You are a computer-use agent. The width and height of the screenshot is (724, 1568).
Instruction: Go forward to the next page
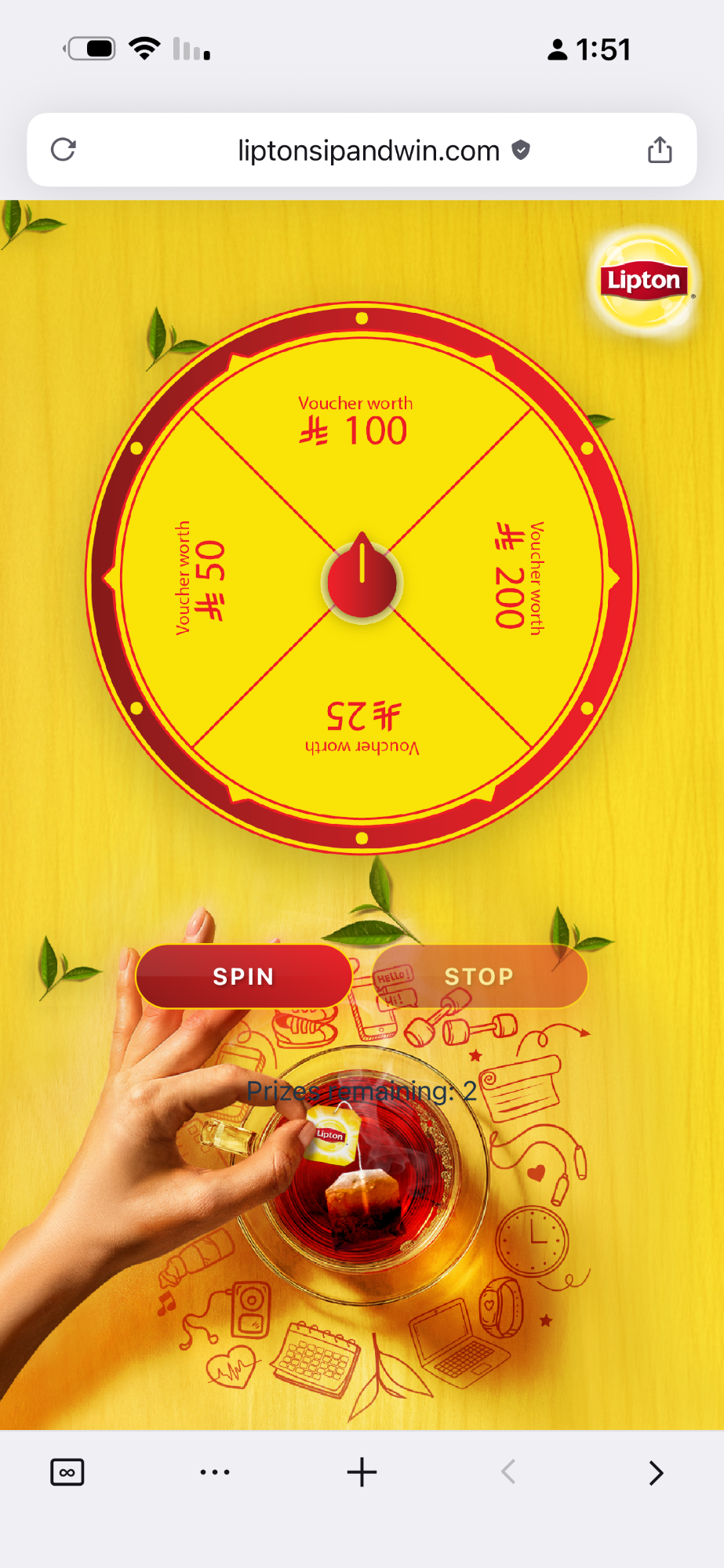[656, 1472]
